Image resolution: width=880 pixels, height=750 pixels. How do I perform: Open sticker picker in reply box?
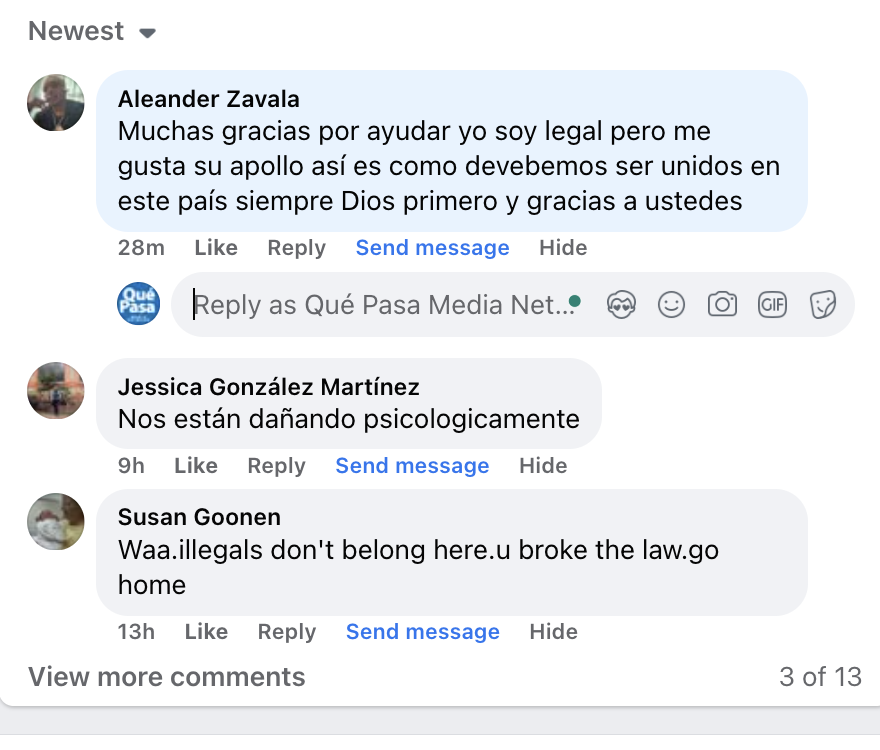coord(822,305)
